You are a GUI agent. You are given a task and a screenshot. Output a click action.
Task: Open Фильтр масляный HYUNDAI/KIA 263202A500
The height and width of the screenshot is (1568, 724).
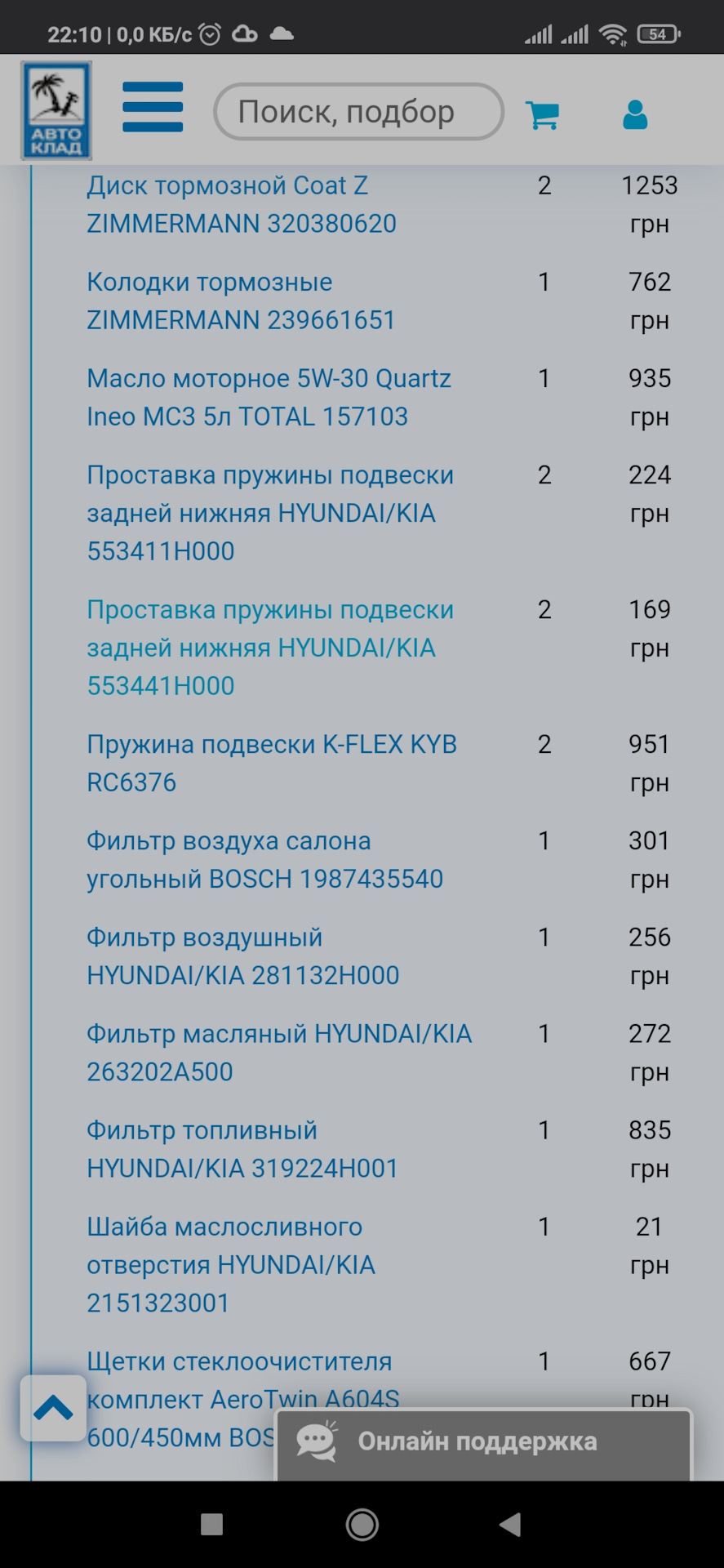pyautogui.click(x=278, y=1052)
